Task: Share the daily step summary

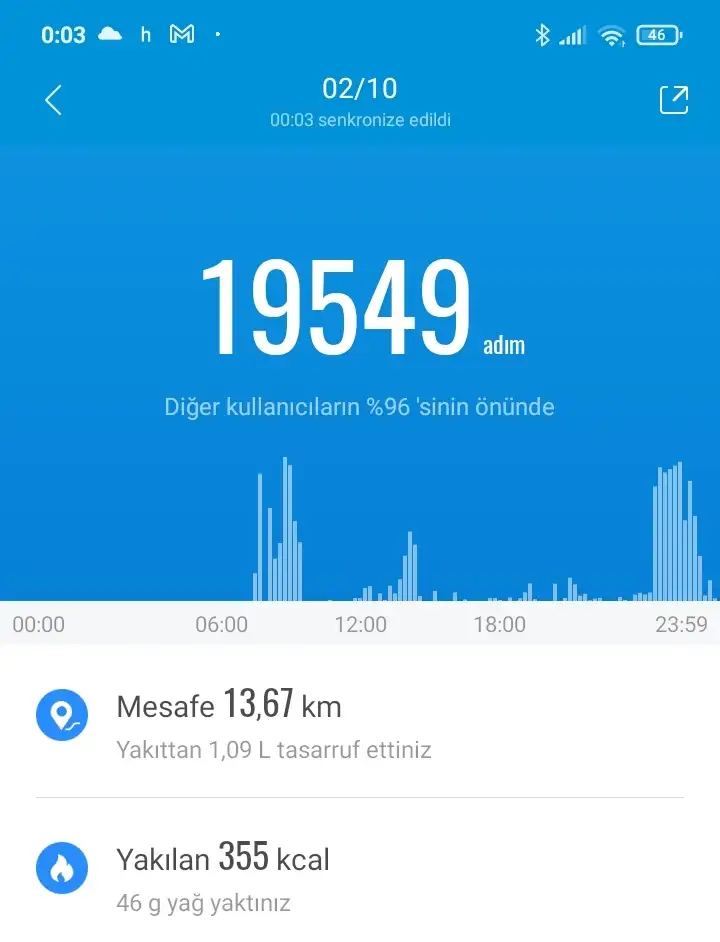Action: [673, 100]
